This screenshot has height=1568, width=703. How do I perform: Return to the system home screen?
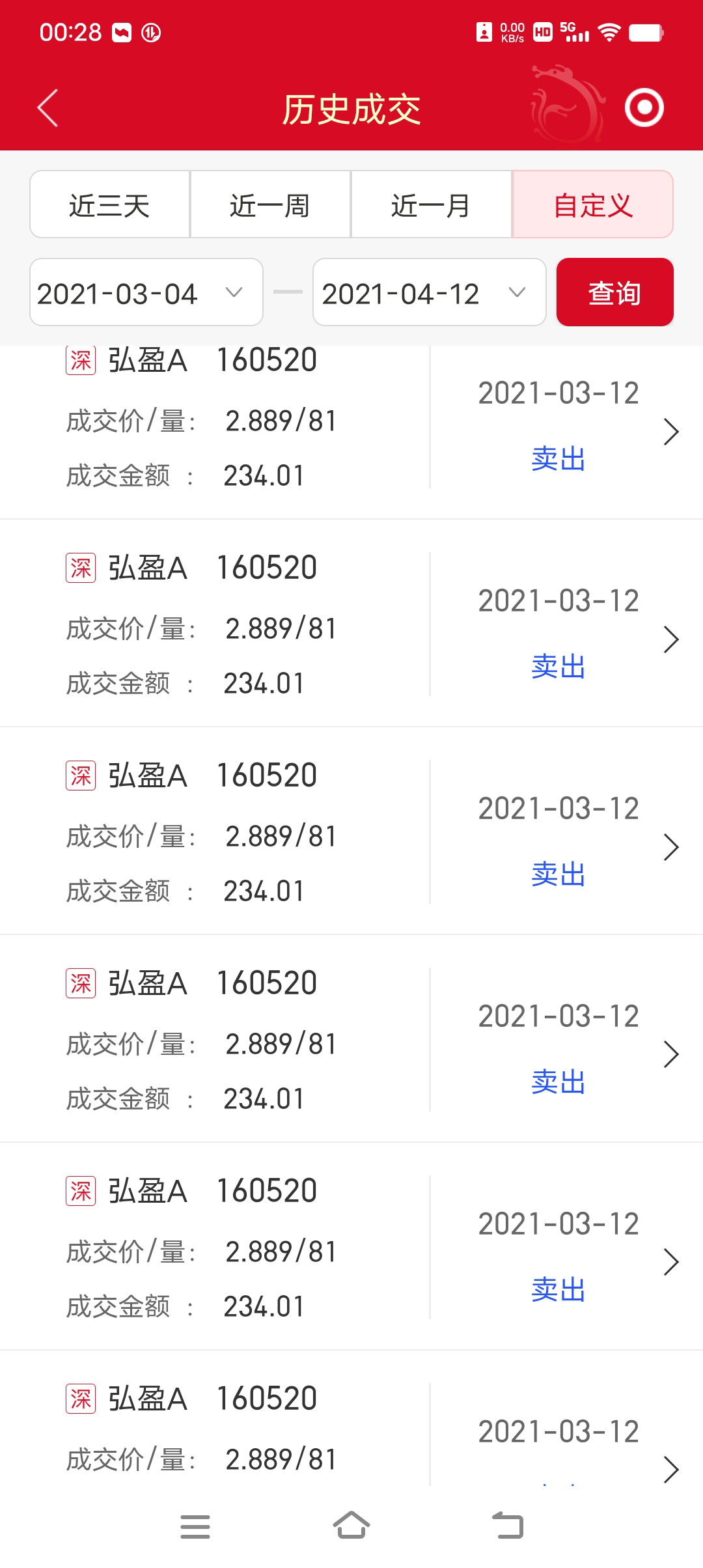pyautogui.click(x=351, y=1526)
